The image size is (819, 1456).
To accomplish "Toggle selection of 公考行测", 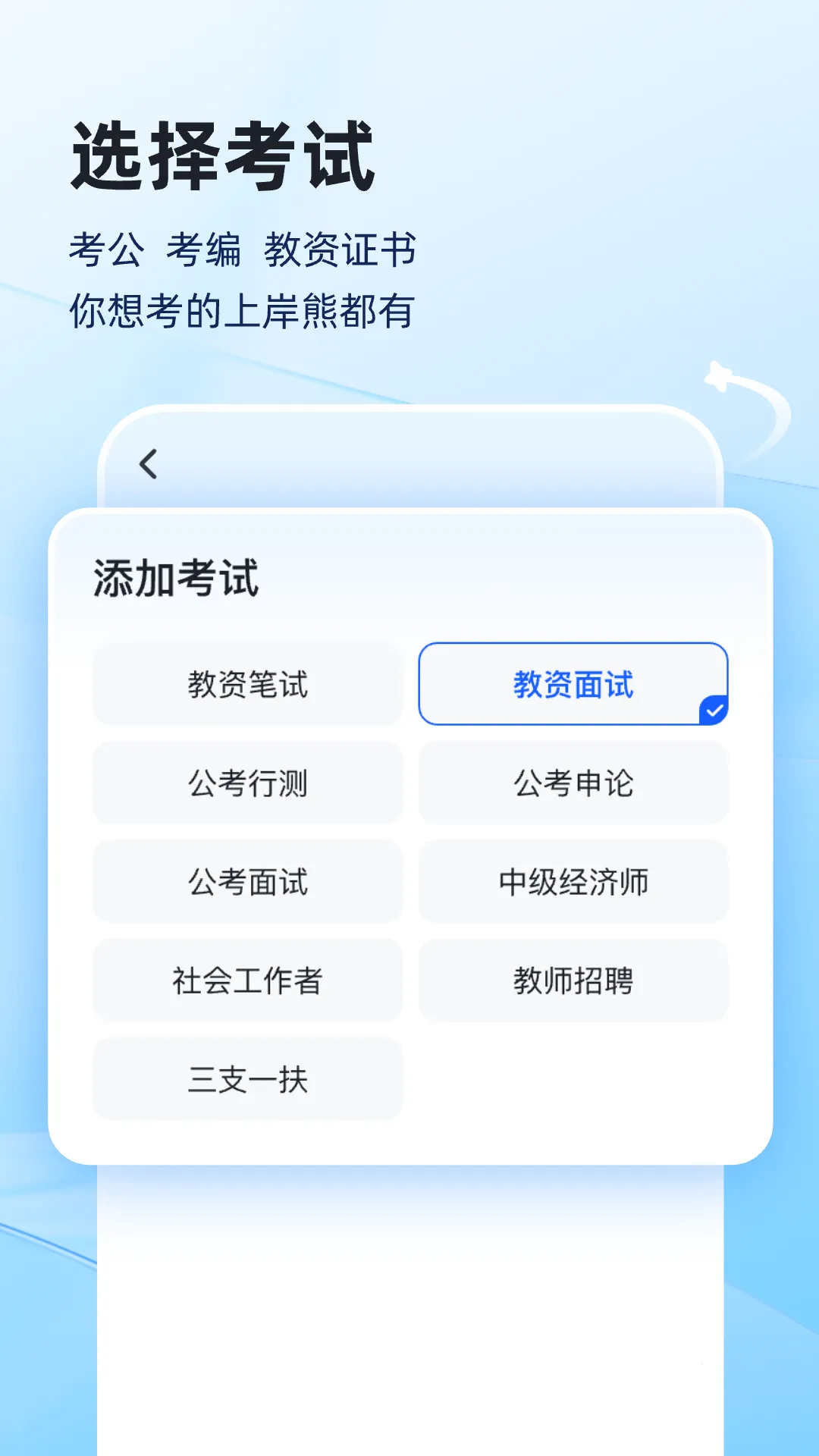I will (x=248, y=783).
